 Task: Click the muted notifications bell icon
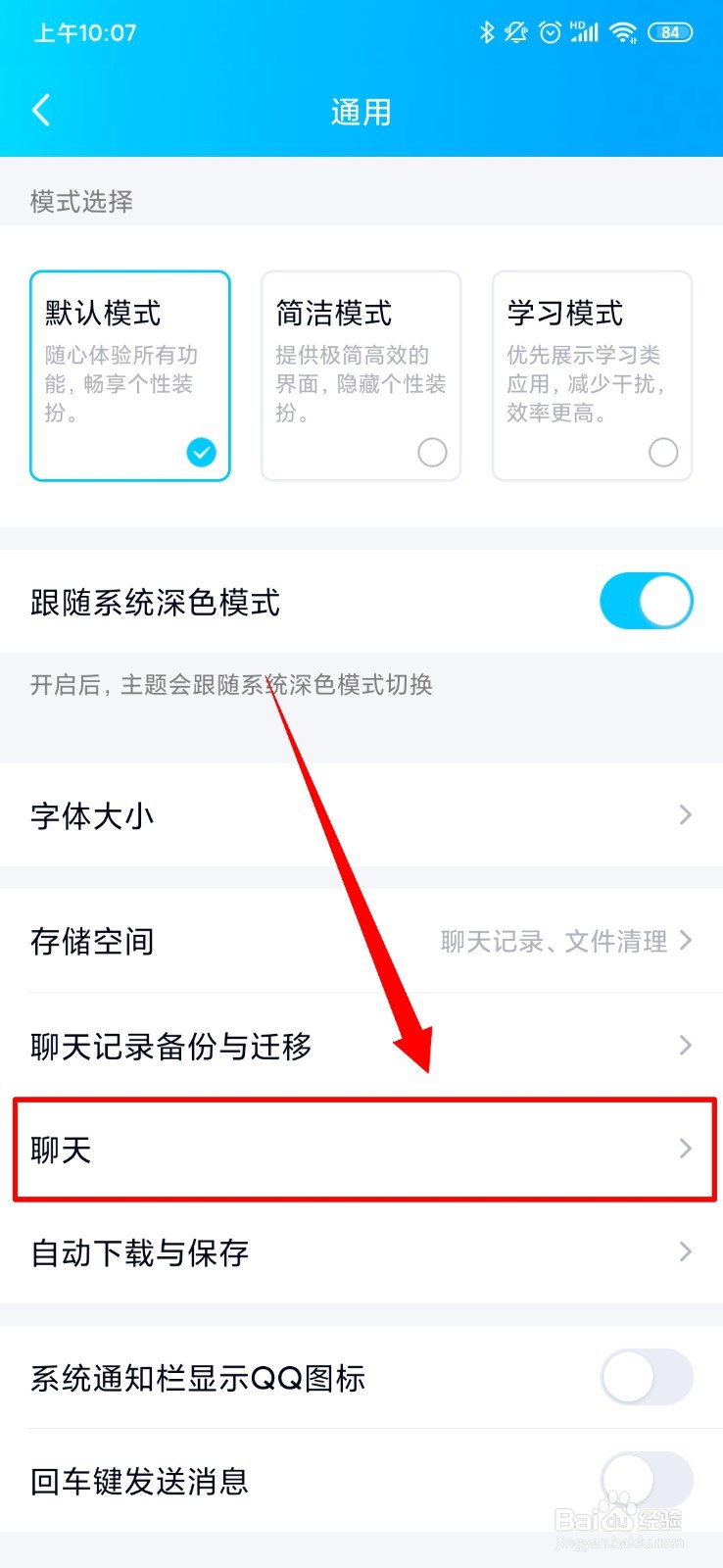(x=514, y=31)
